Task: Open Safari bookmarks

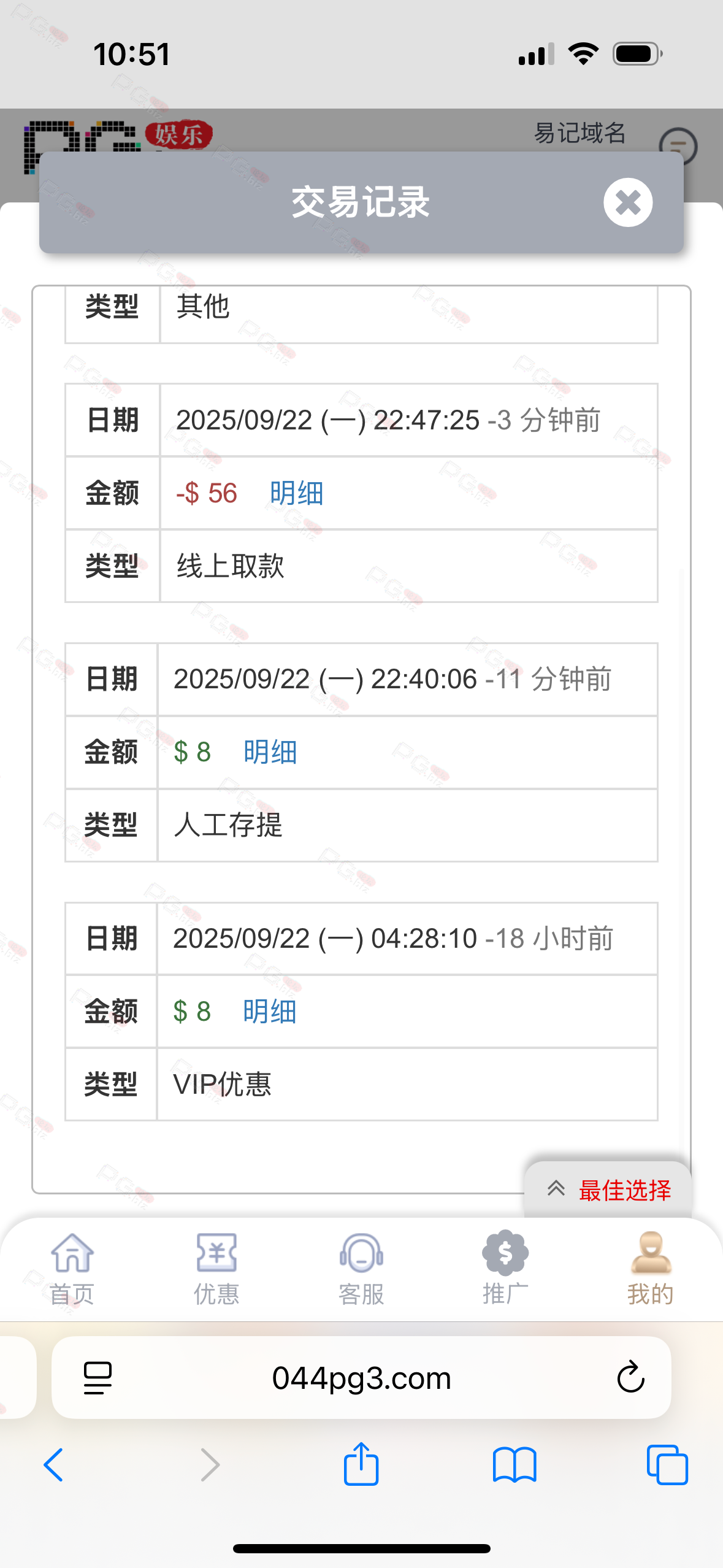Action: tap(515, 1465)
